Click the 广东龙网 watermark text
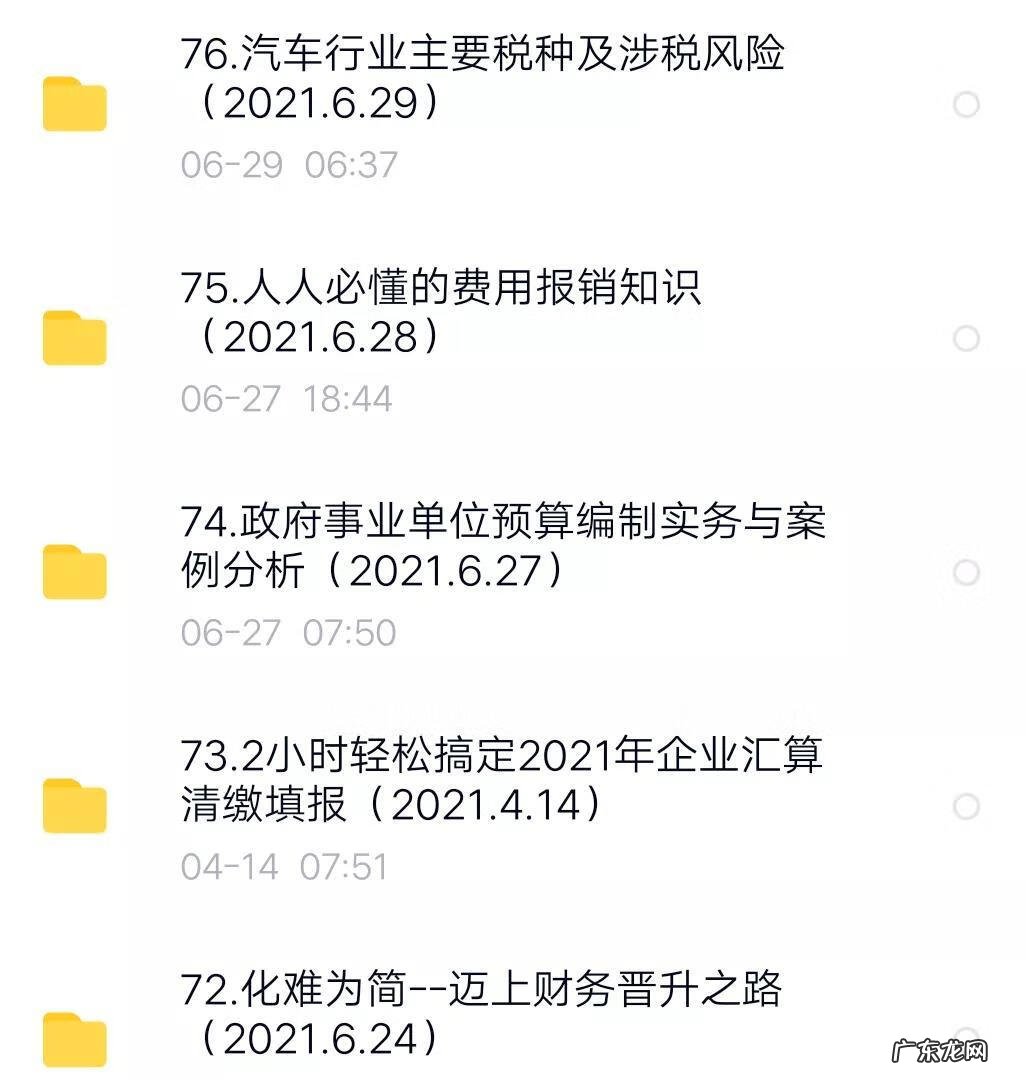The image size is (1026, 1080). pyautogui.click(x=940, y=1050)
